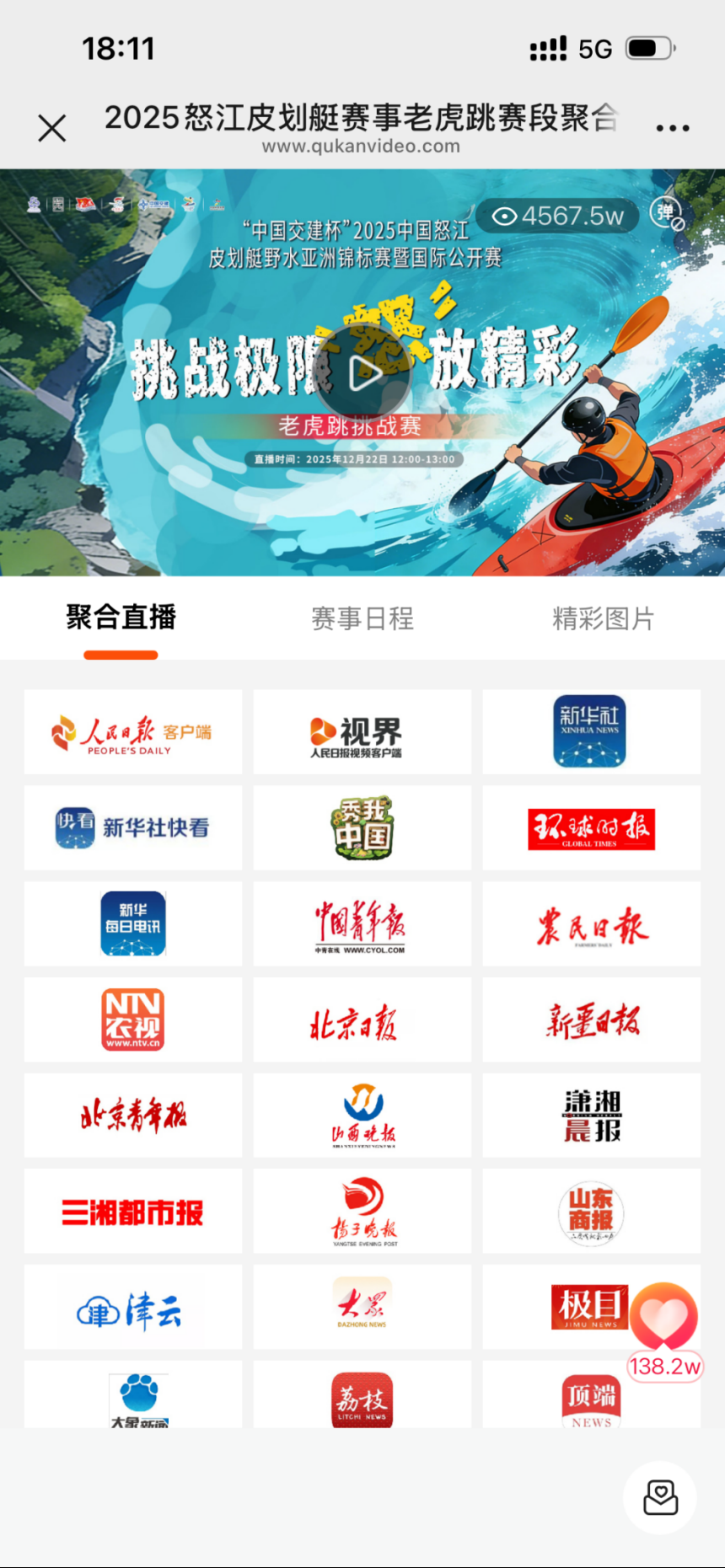
Task: Tap the 环球时报 Global Times tile
Action: (591, 828)
